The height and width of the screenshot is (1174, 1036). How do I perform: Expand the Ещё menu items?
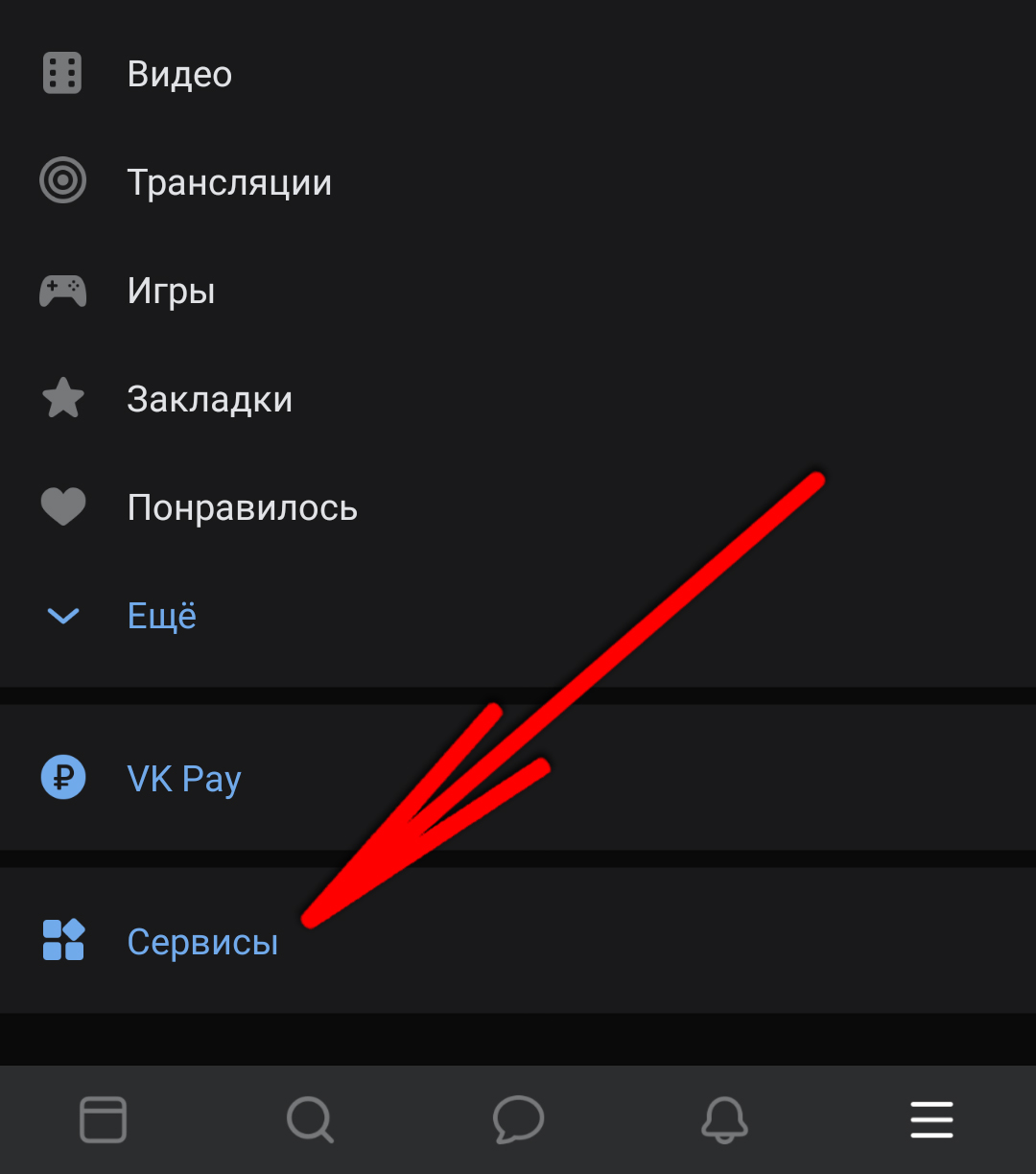pos(161,616)
